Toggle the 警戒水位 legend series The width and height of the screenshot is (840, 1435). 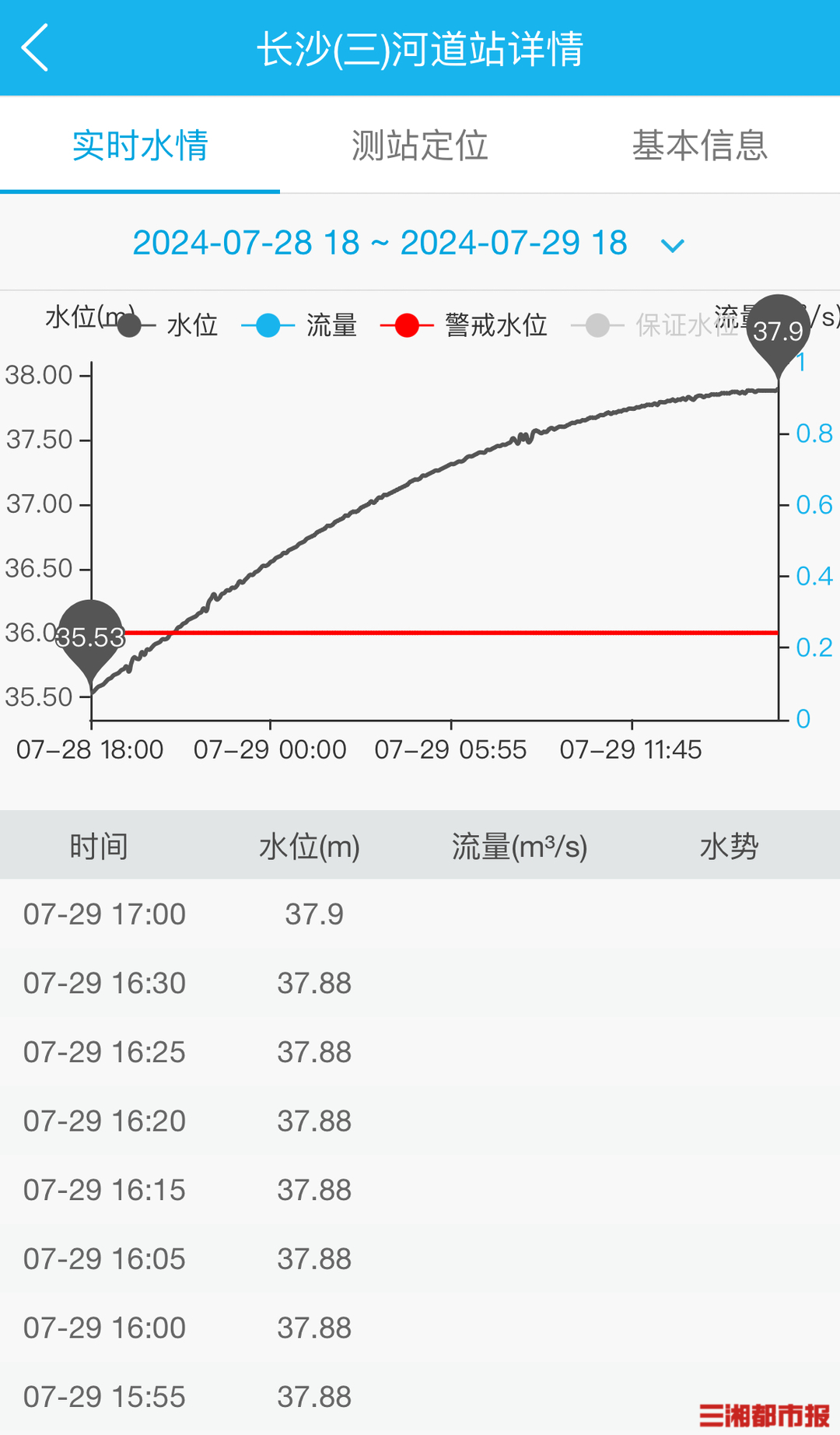pos(464,325)
